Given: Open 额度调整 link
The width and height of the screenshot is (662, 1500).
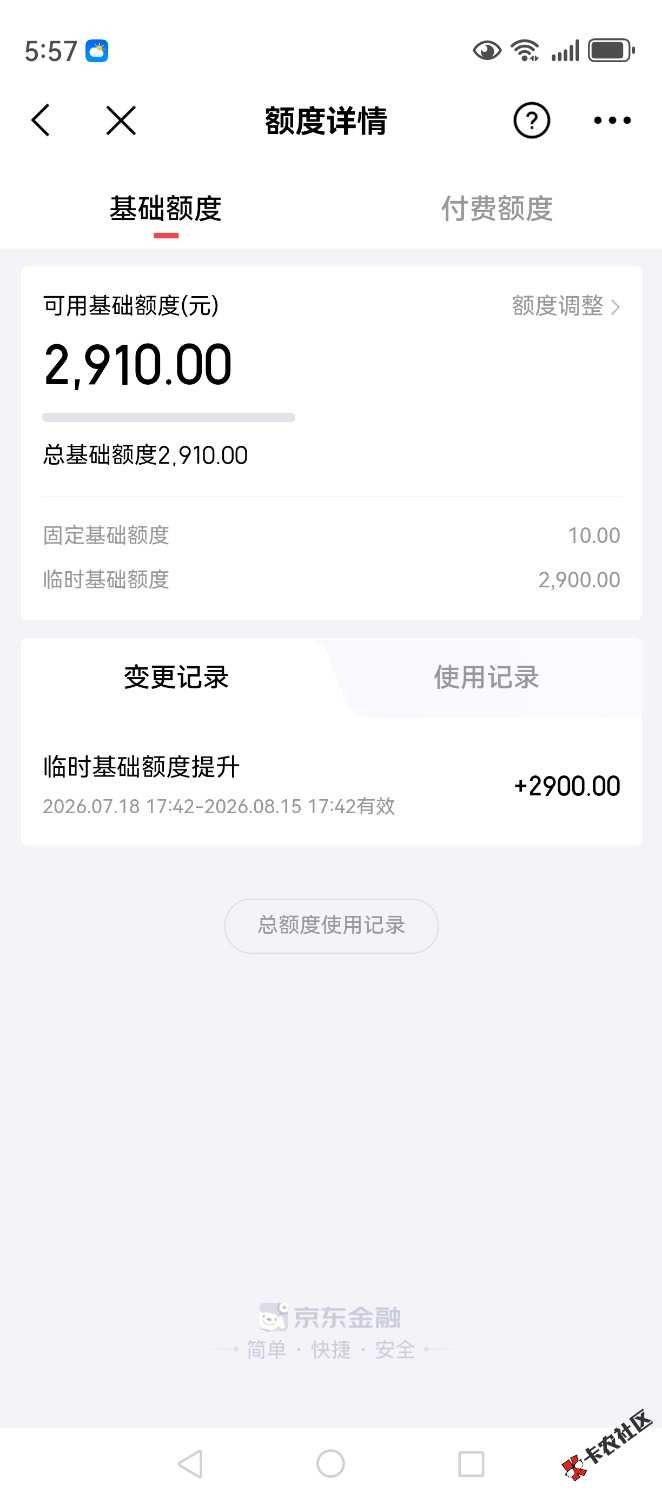Looking at the screenshot, I should (x=566, y=306).
